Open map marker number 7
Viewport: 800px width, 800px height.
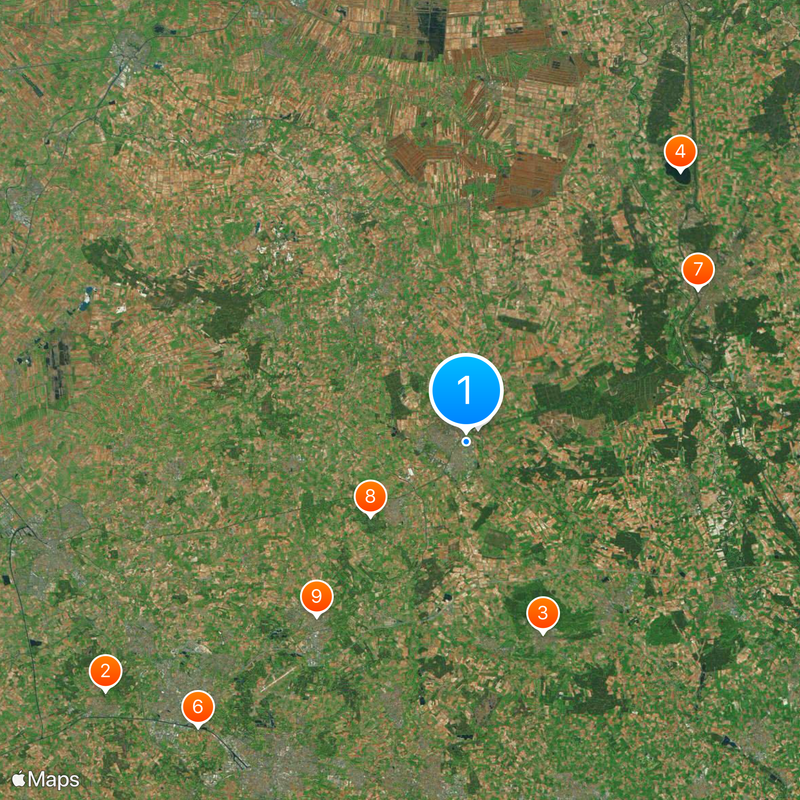[698, 269]
